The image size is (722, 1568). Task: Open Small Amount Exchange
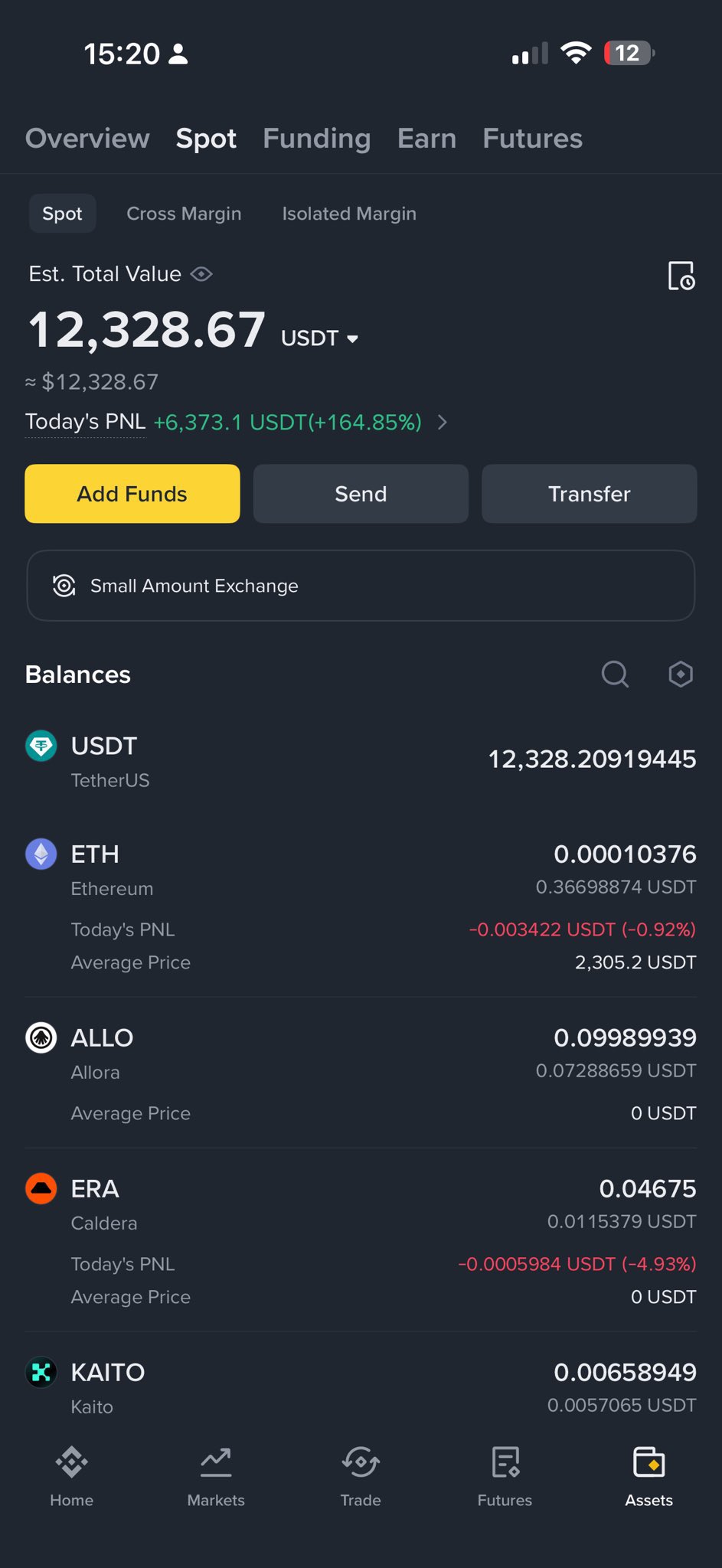tap(361, 586)
